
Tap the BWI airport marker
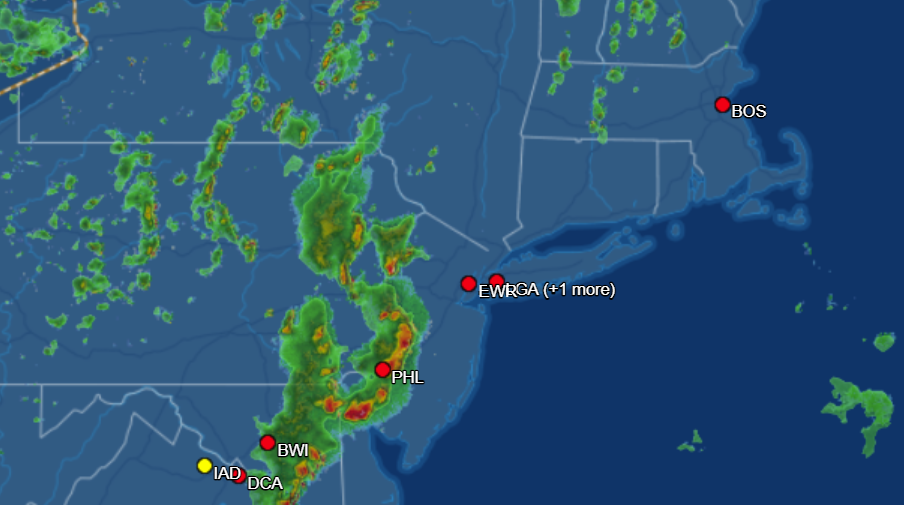[x=267, y=443]
